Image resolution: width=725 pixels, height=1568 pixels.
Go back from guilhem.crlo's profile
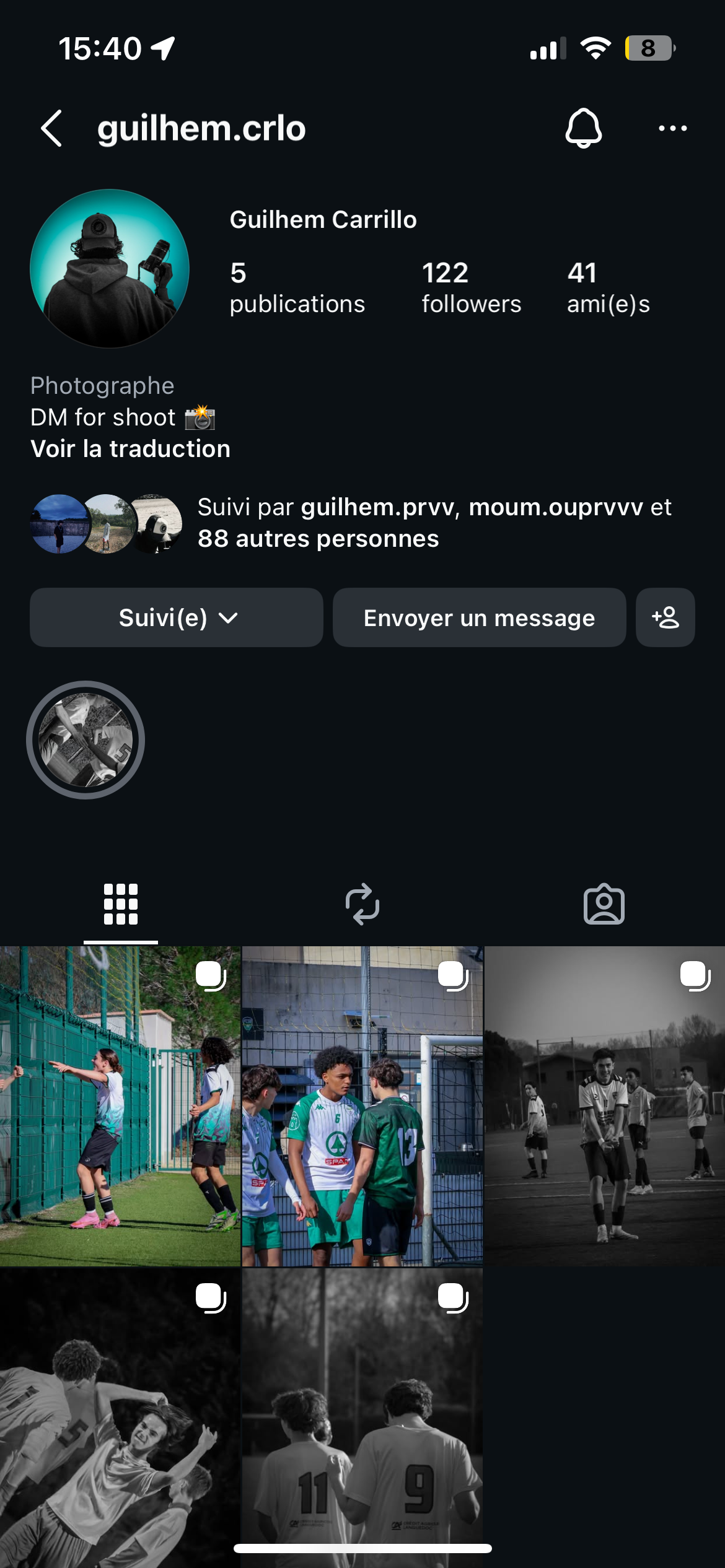coord(51,128)
